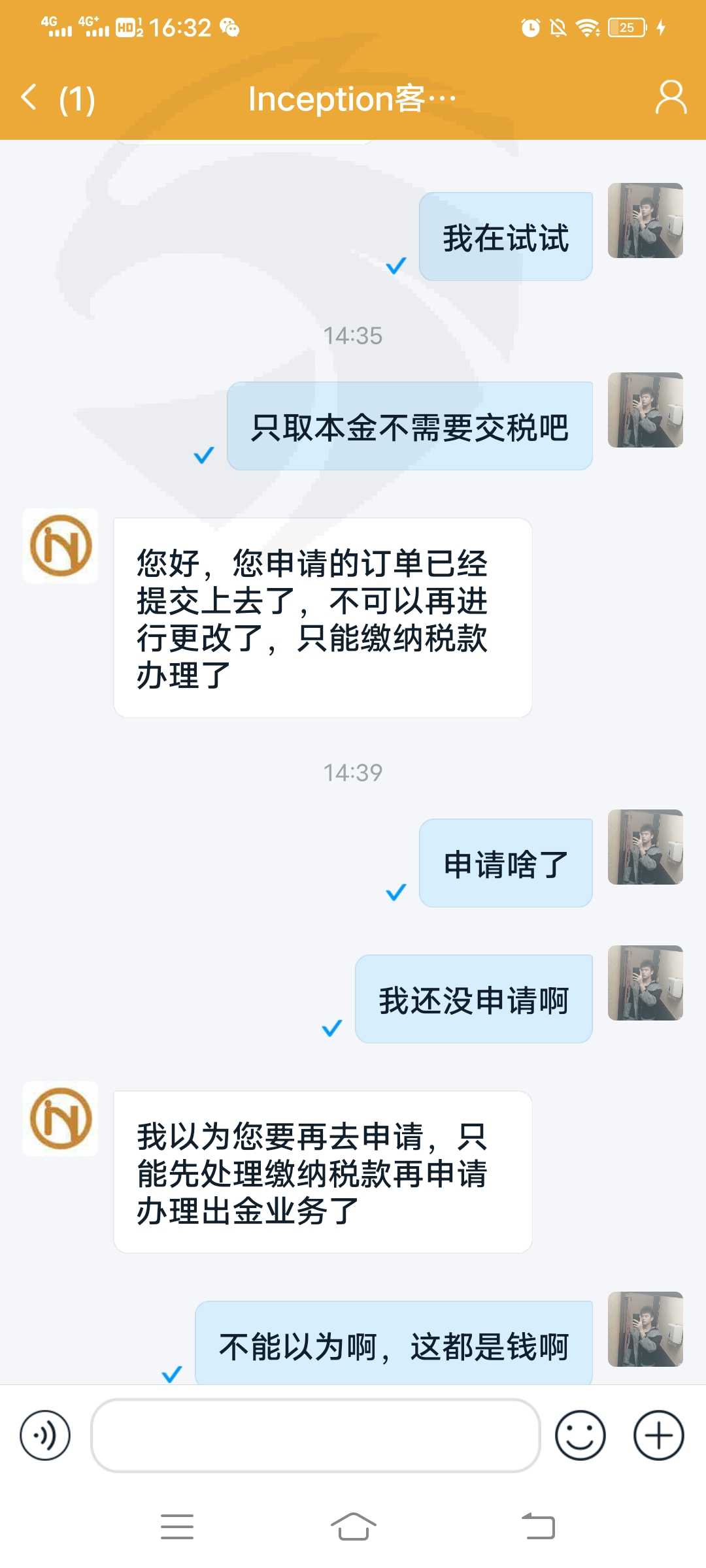
Task: Switch to voice message input
Action: coord(45,1435)
